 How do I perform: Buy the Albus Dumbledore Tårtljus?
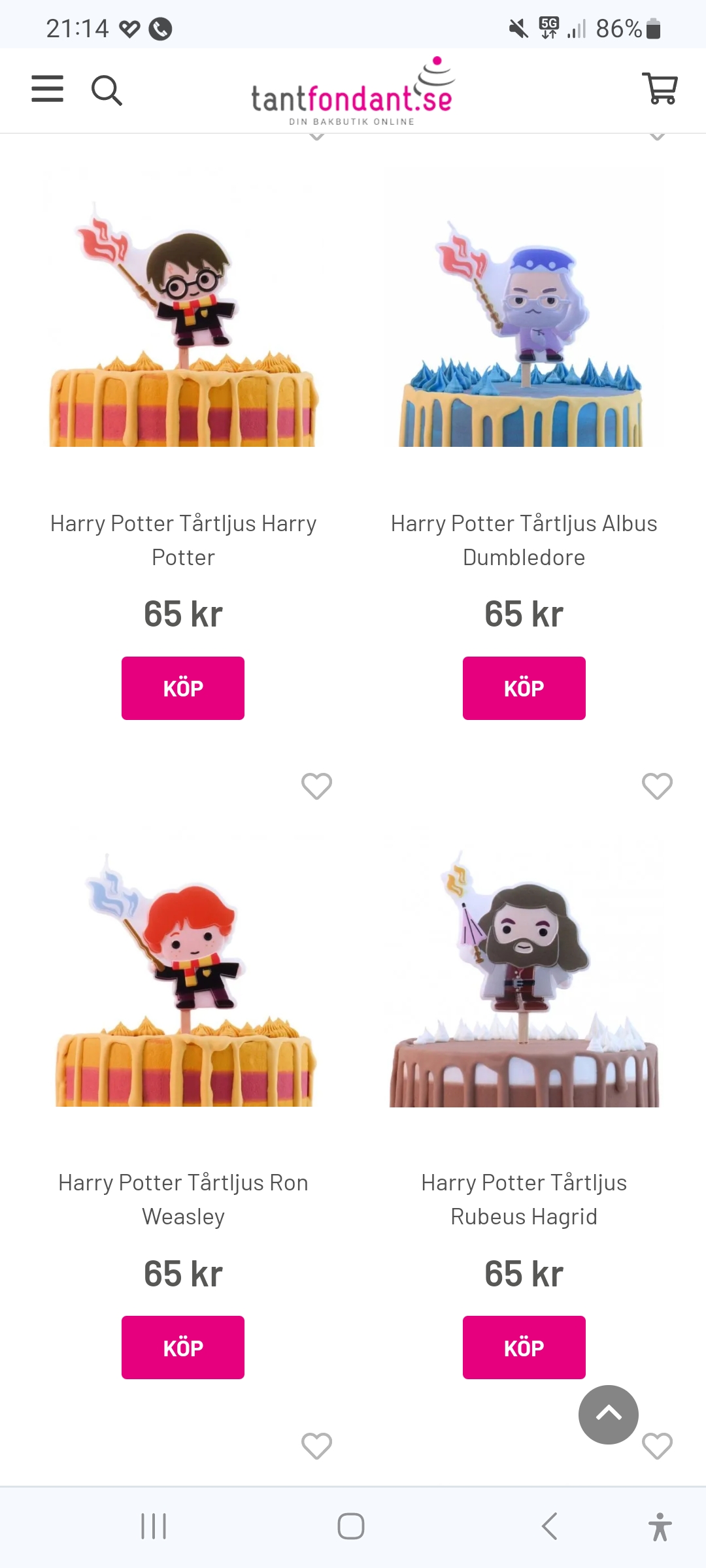click(x=524, y=688)
